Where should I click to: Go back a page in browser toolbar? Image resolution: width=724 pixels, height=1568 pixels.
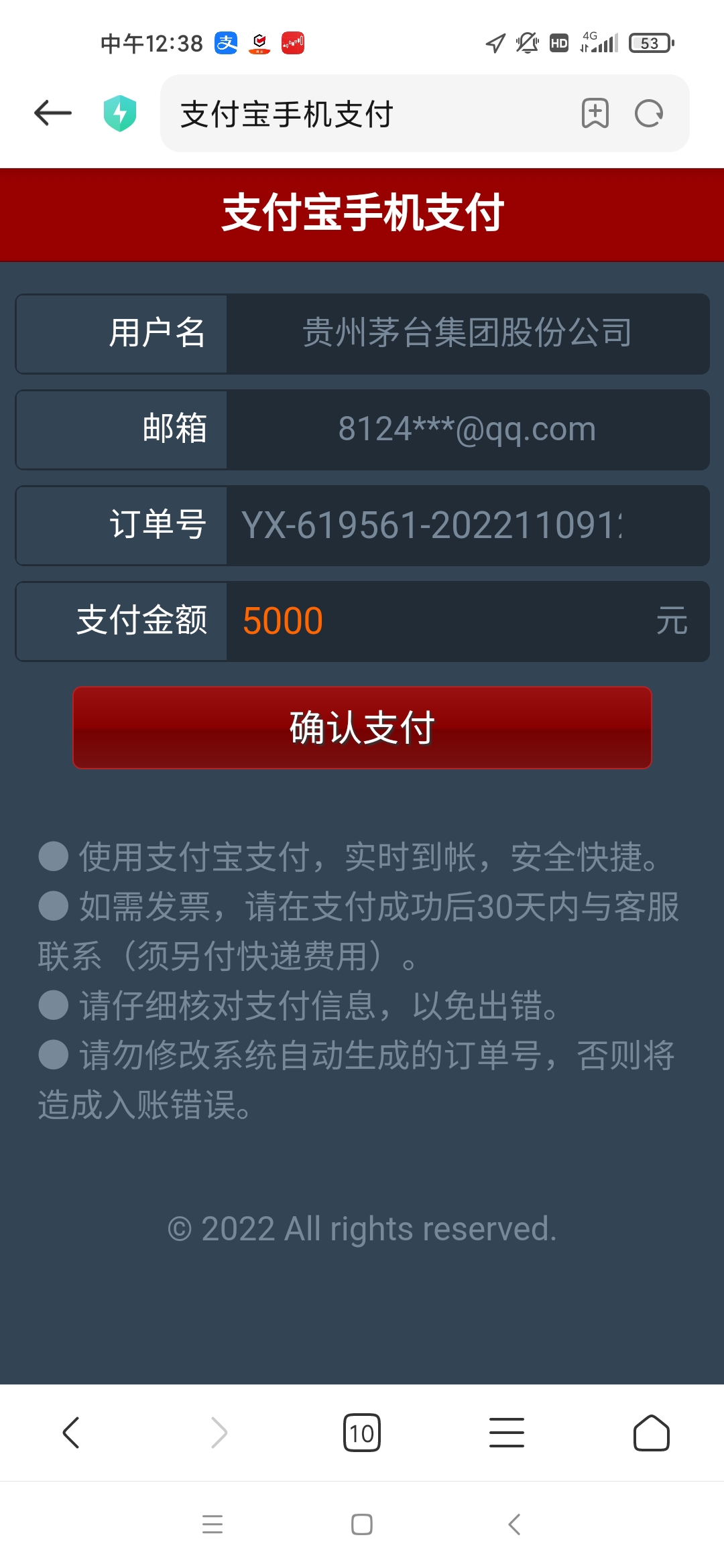[71, 1433]
